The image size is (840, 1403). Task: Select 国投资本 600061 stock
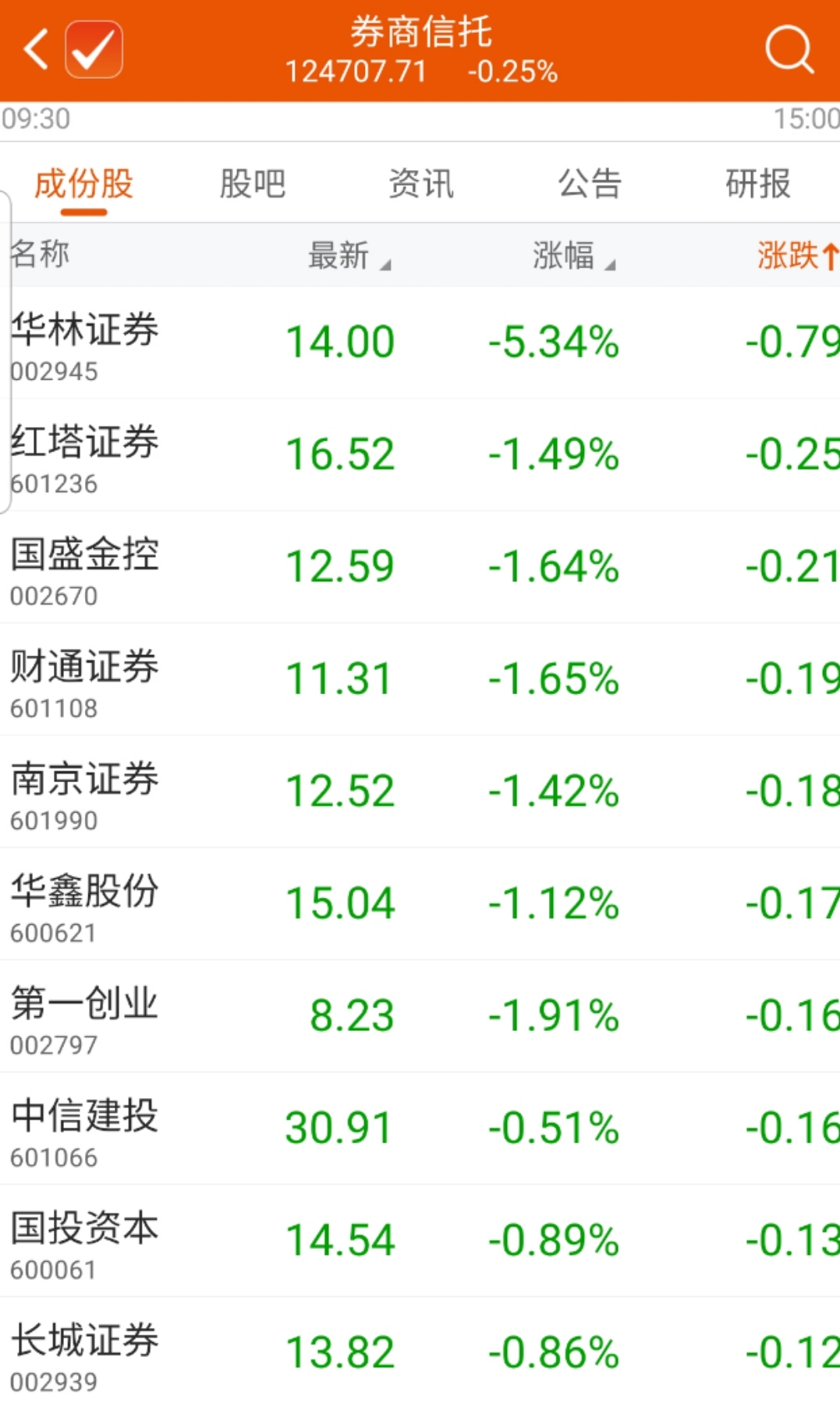(420, 1242)
